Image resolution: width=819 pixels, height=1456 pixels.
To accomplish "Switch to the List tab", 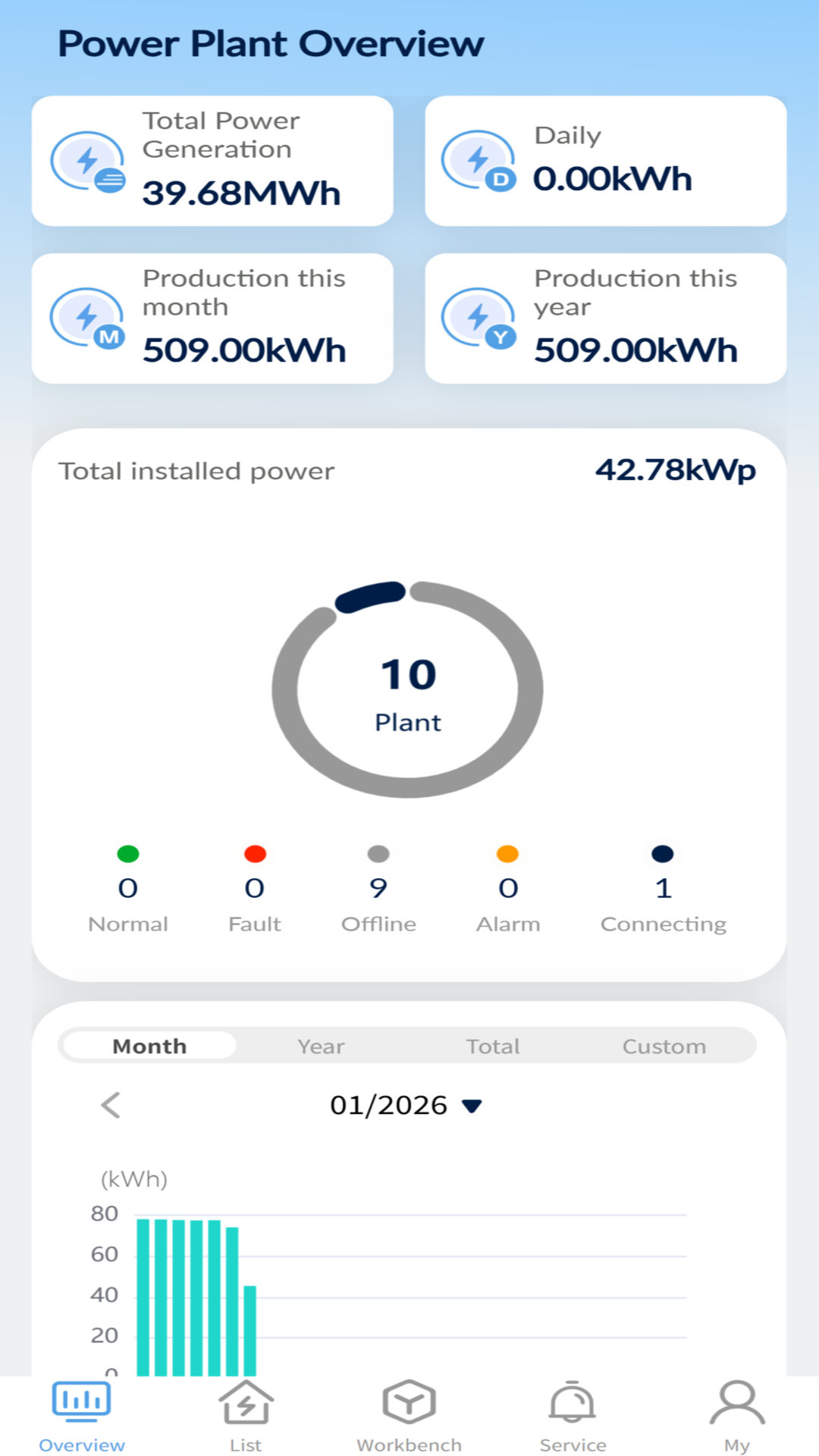I will coord(246,1415).
